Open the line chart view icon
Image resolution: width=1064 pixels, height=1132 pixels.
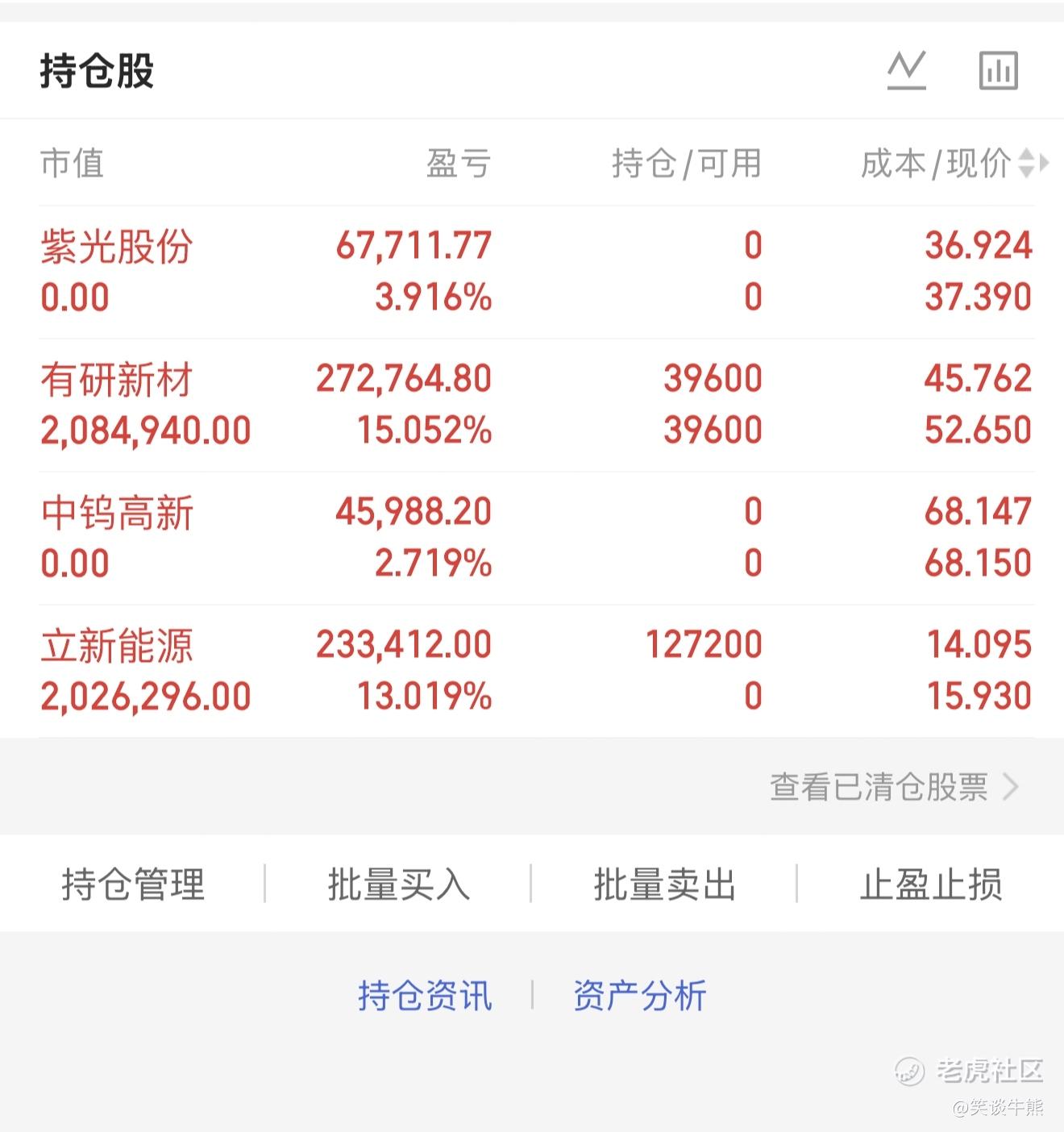coord(906,70)
